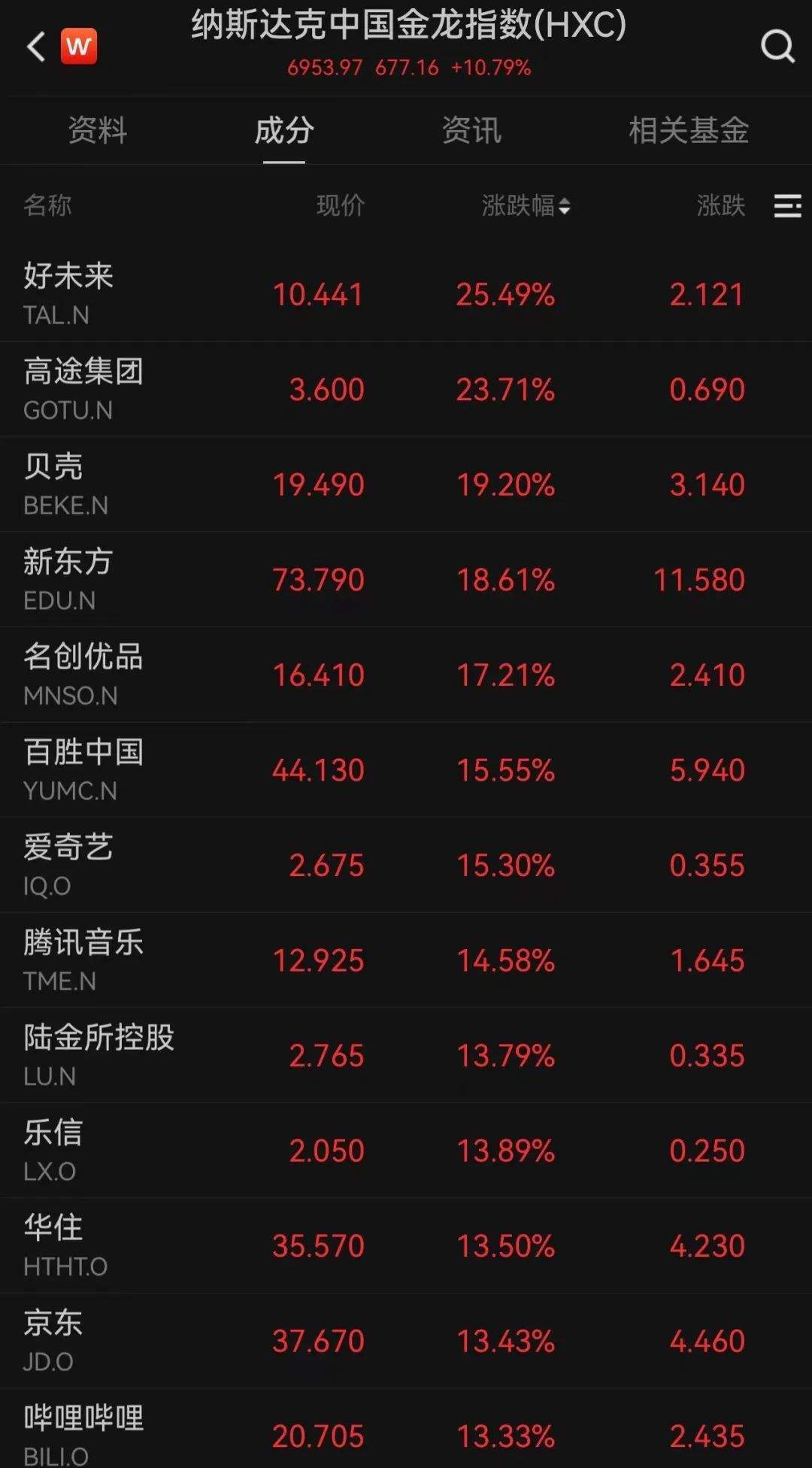Open the 新东方 EDU.N stock row
Image resolution: width=812 pixels, height=1468 pixels.
pos(406,580)
